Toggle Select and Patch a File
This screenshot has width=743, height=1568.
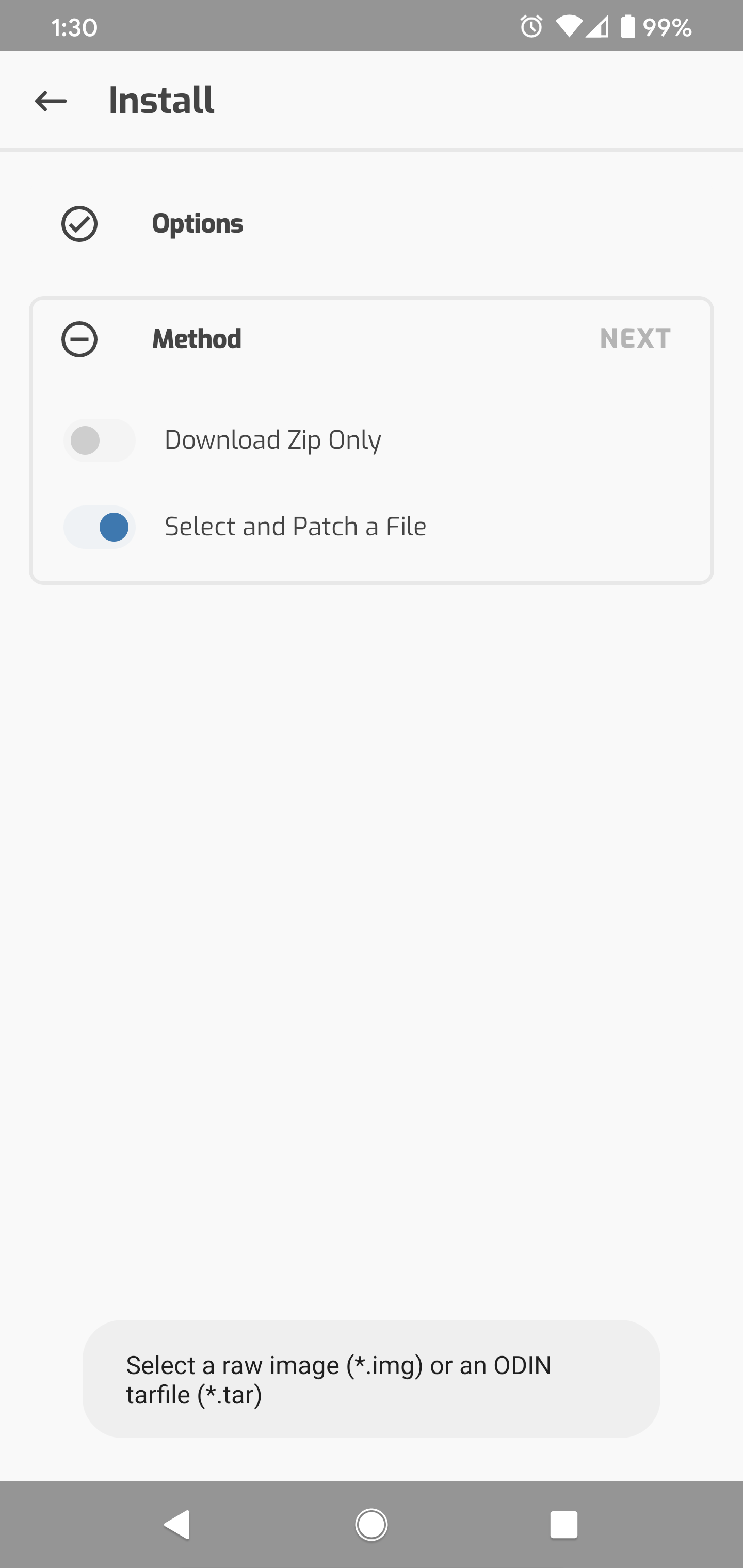click(99, 527)
